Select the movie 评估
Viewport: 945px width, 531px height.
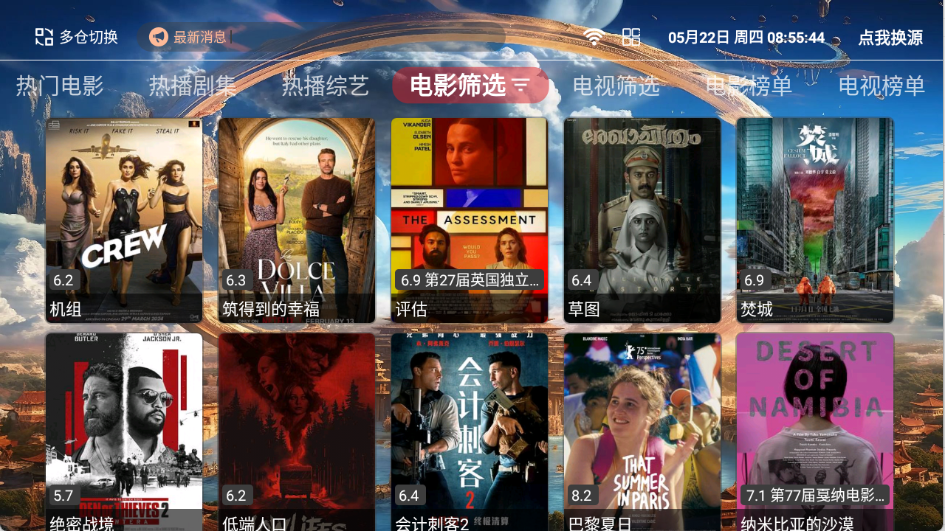click(x=469, y=220)
